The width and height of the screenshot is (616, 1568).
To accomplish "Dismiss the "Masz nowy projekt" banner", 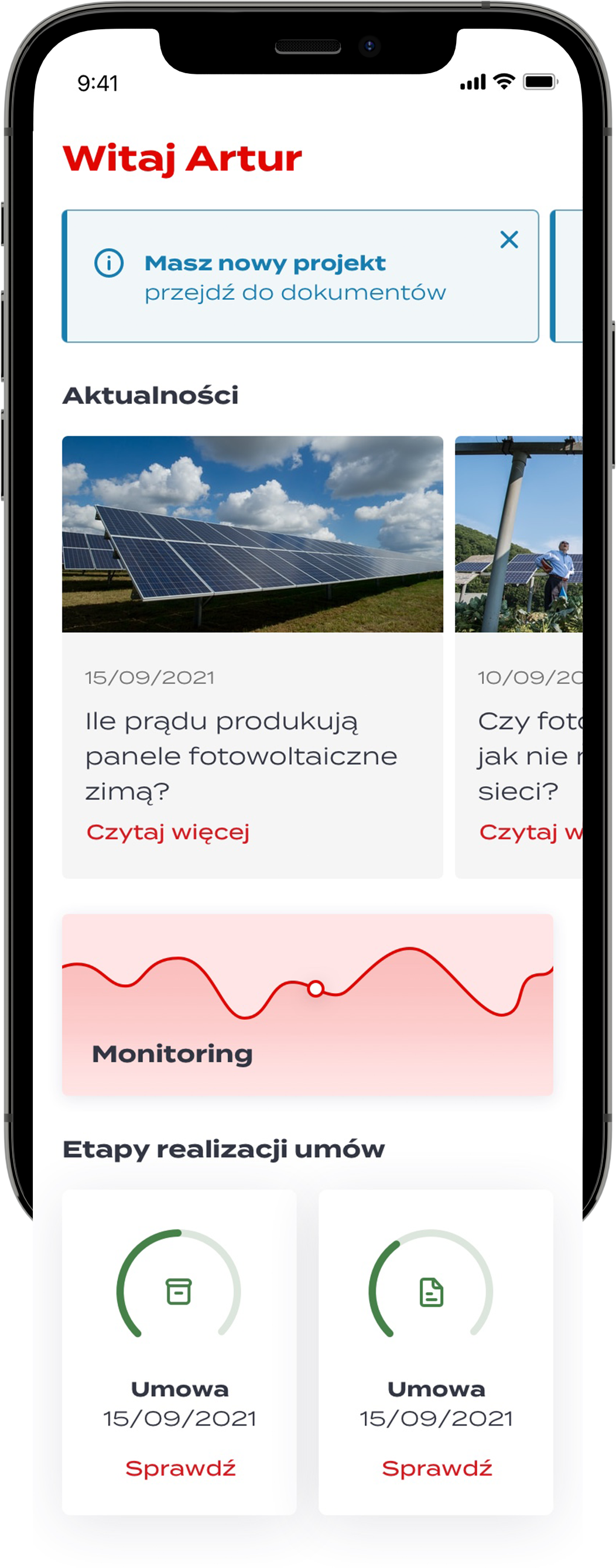I will [x=509, y=239].
